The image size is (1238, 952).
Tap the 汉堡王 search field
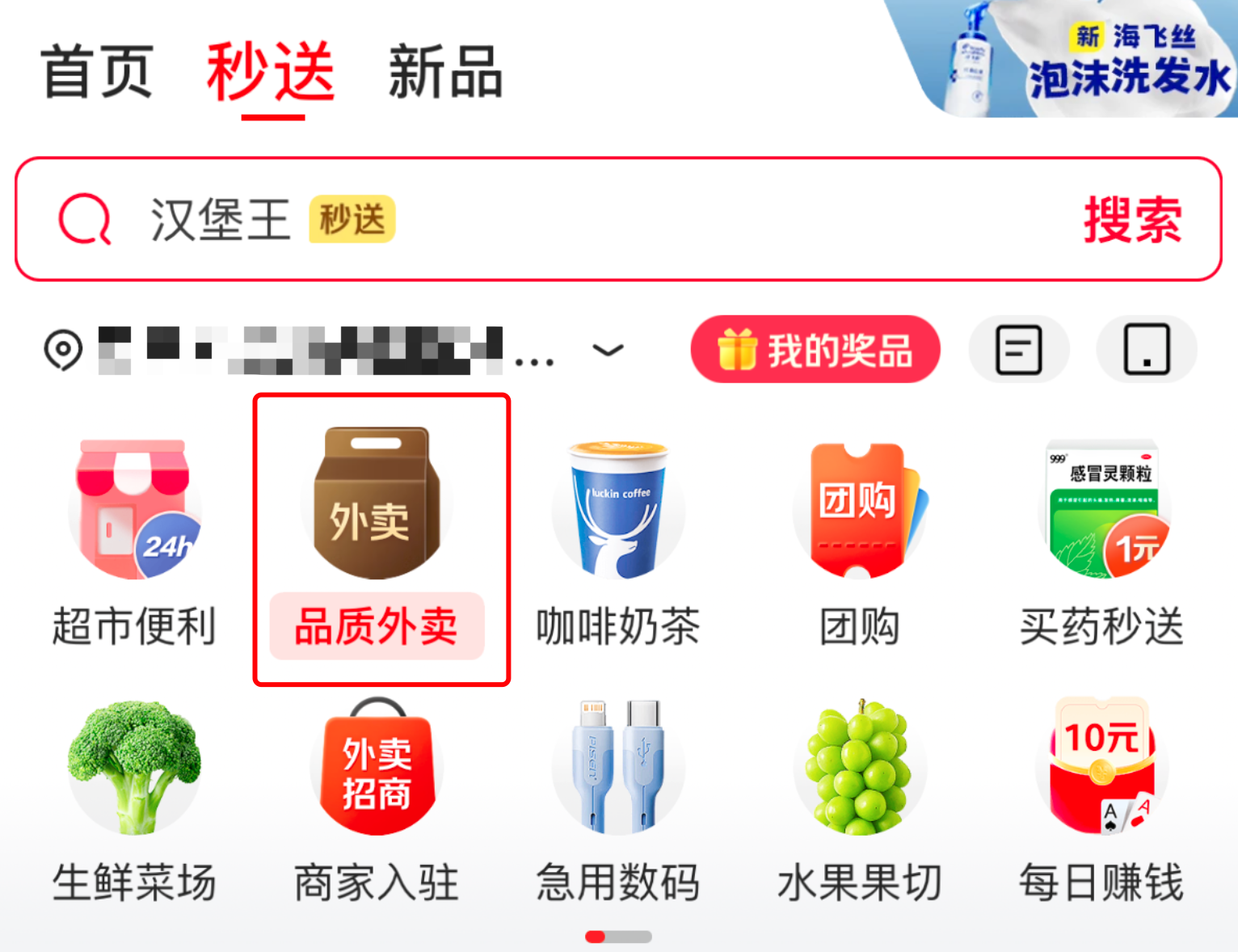(x=566, y=219)
